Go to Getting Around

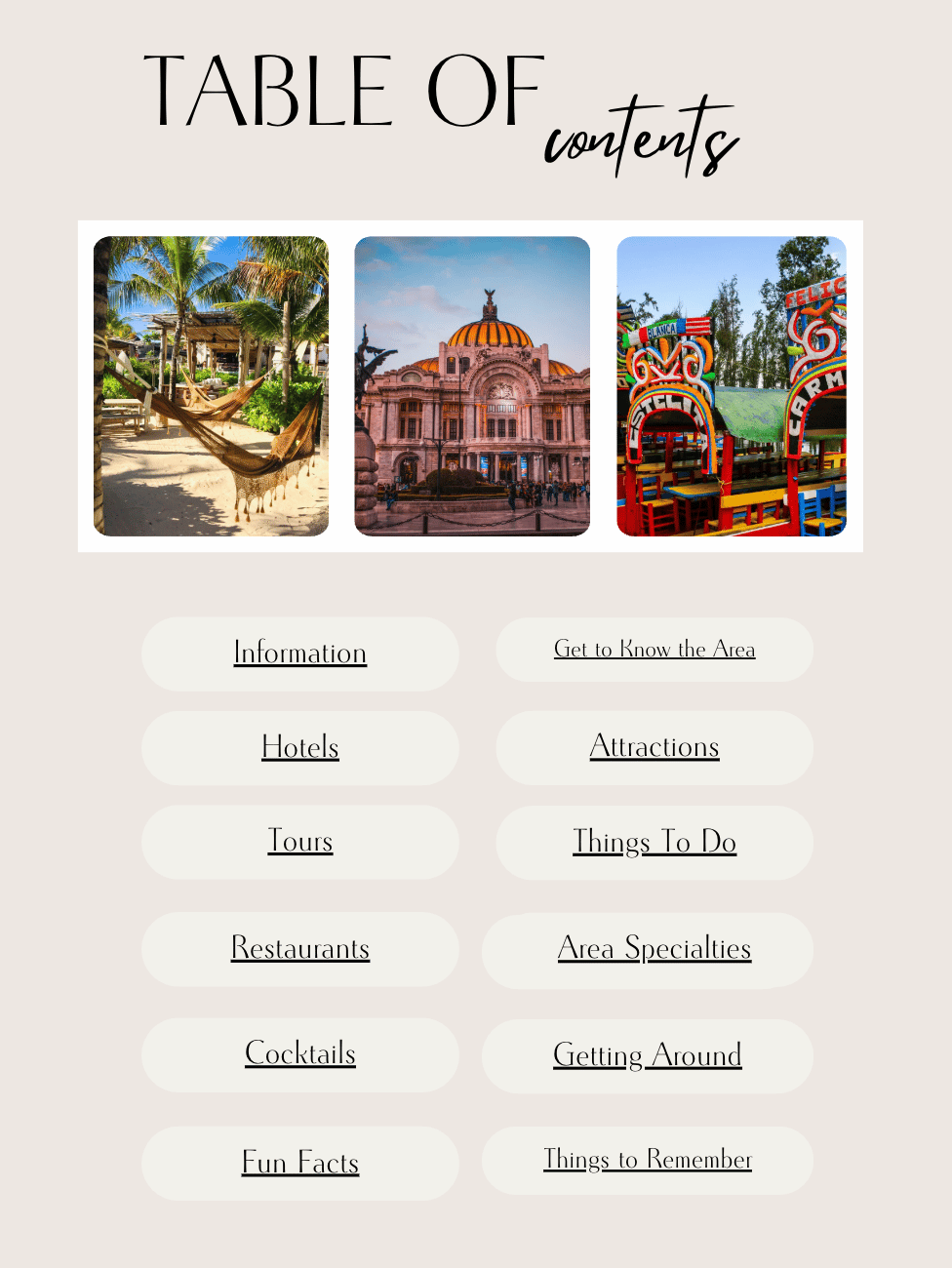tap(648, 1056)
